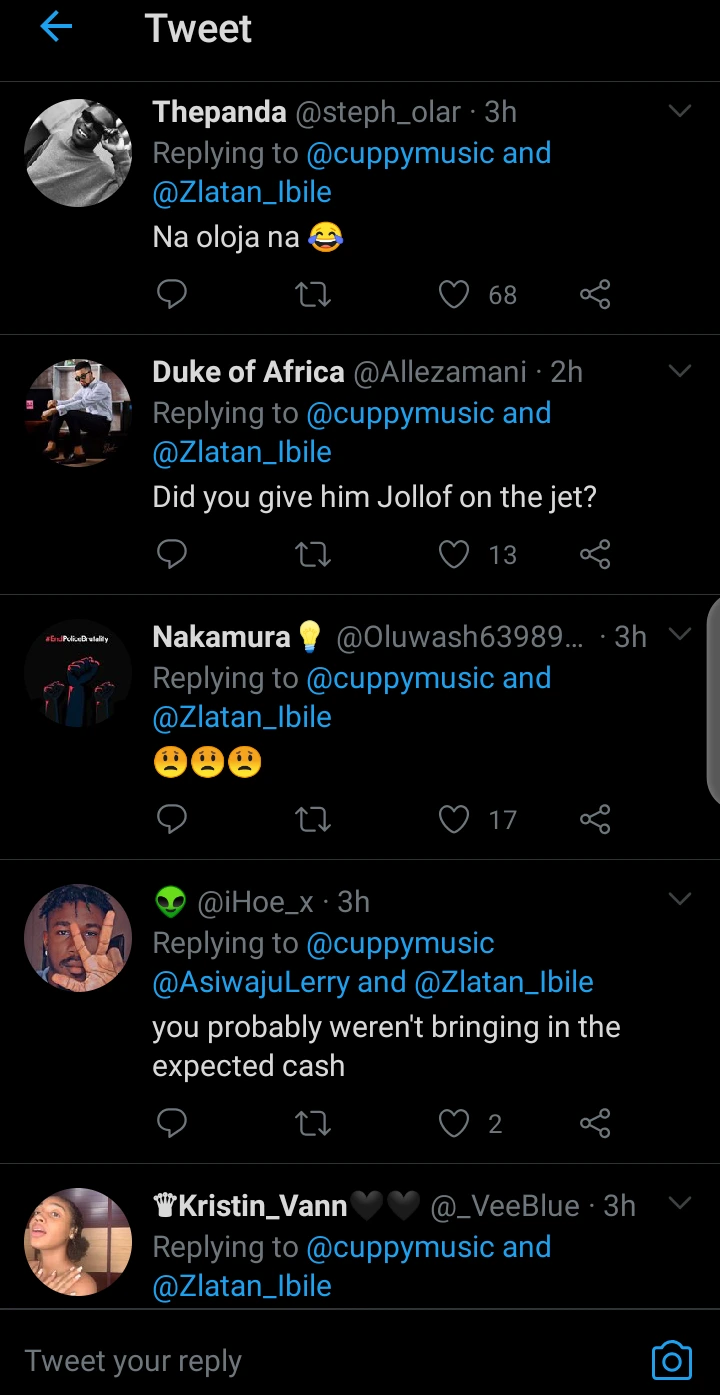The width and height of the screenshot is (720, 1395).
Task: Open Thepanda's profile picture
Action: coord(78,153)
